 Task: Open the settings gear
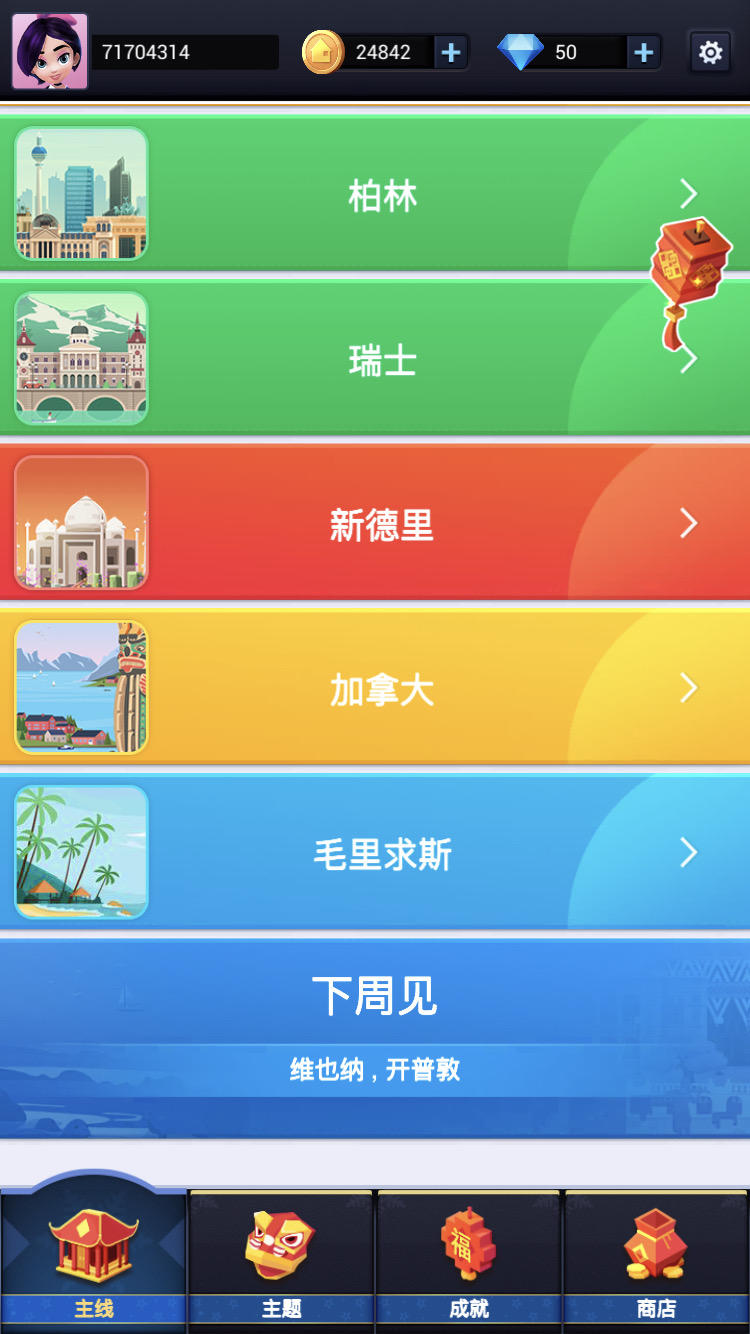710,52
